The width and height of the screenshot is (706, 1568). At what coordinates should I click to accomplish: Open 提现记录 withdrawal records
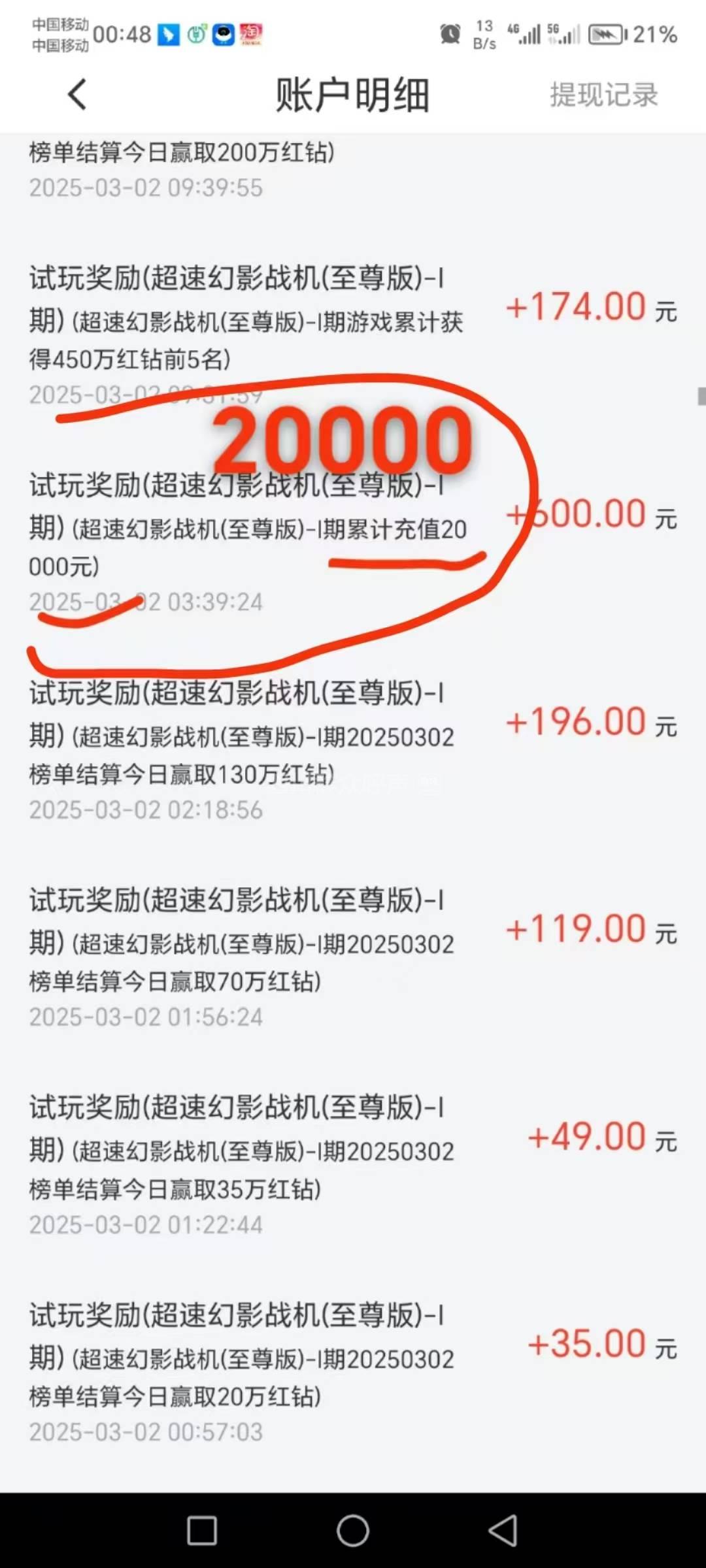tap(603, 95)
